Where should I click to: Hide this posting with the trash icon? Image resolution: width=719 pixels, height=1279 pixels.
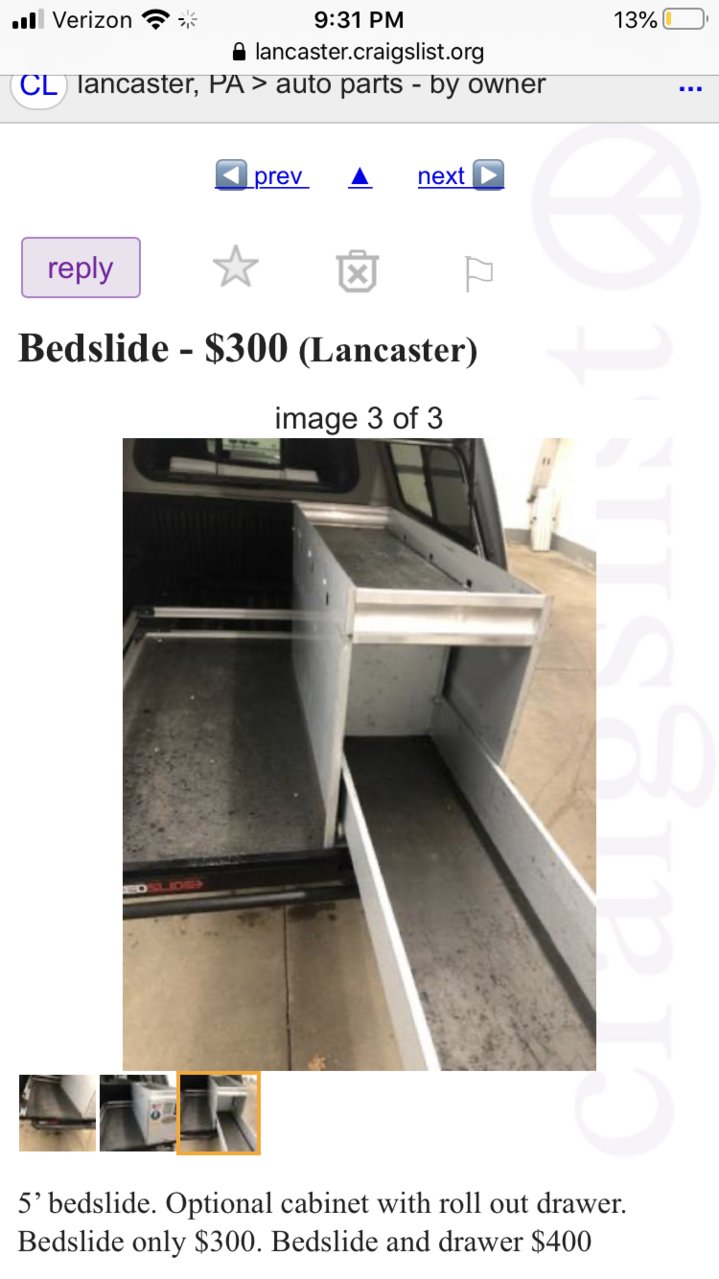click(x=357, y=271)
